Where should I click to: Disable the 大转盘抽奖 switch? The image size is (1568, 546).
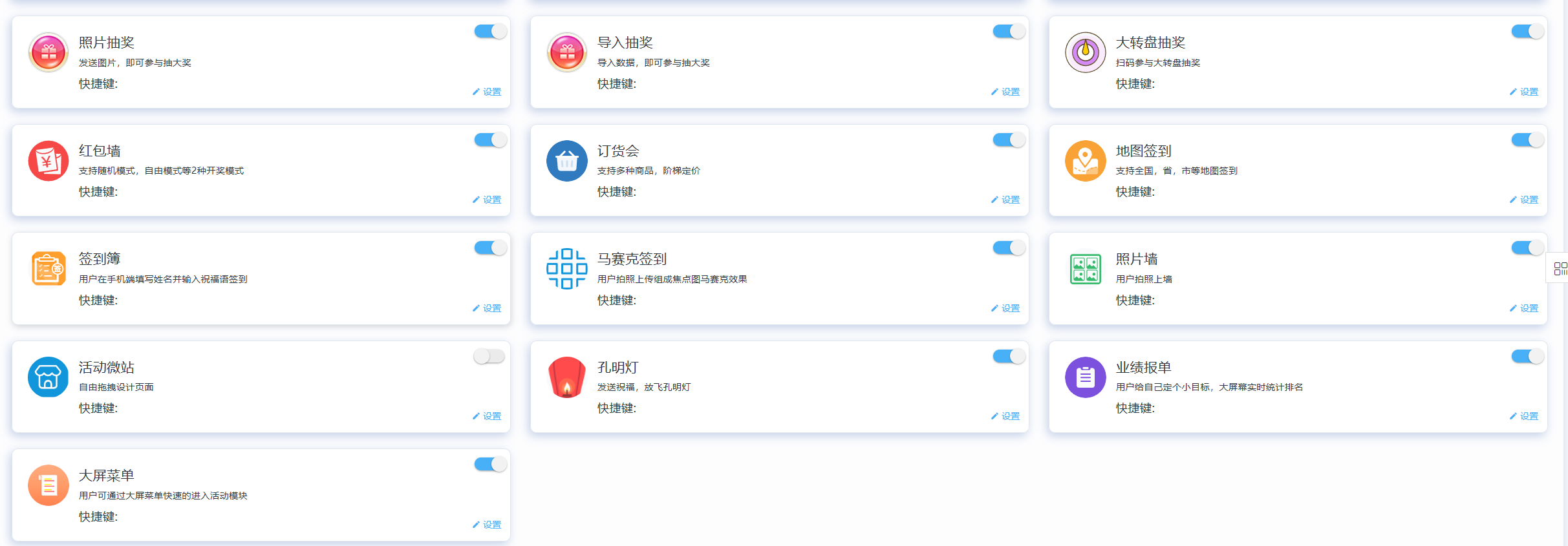click(x=1527, y=31)
